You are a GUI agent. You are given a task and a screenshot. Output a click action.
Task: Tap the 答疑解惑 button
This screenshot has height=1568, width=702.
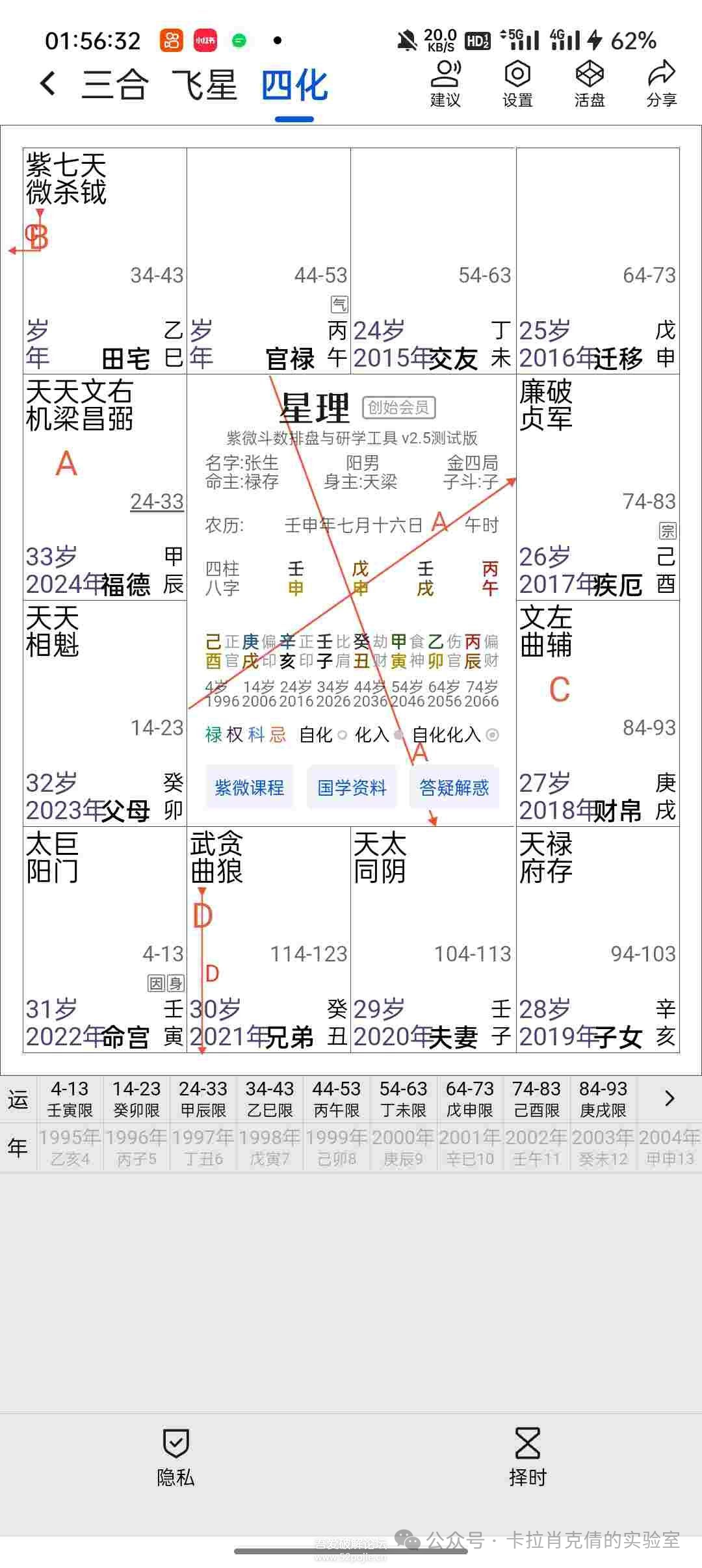454,787
